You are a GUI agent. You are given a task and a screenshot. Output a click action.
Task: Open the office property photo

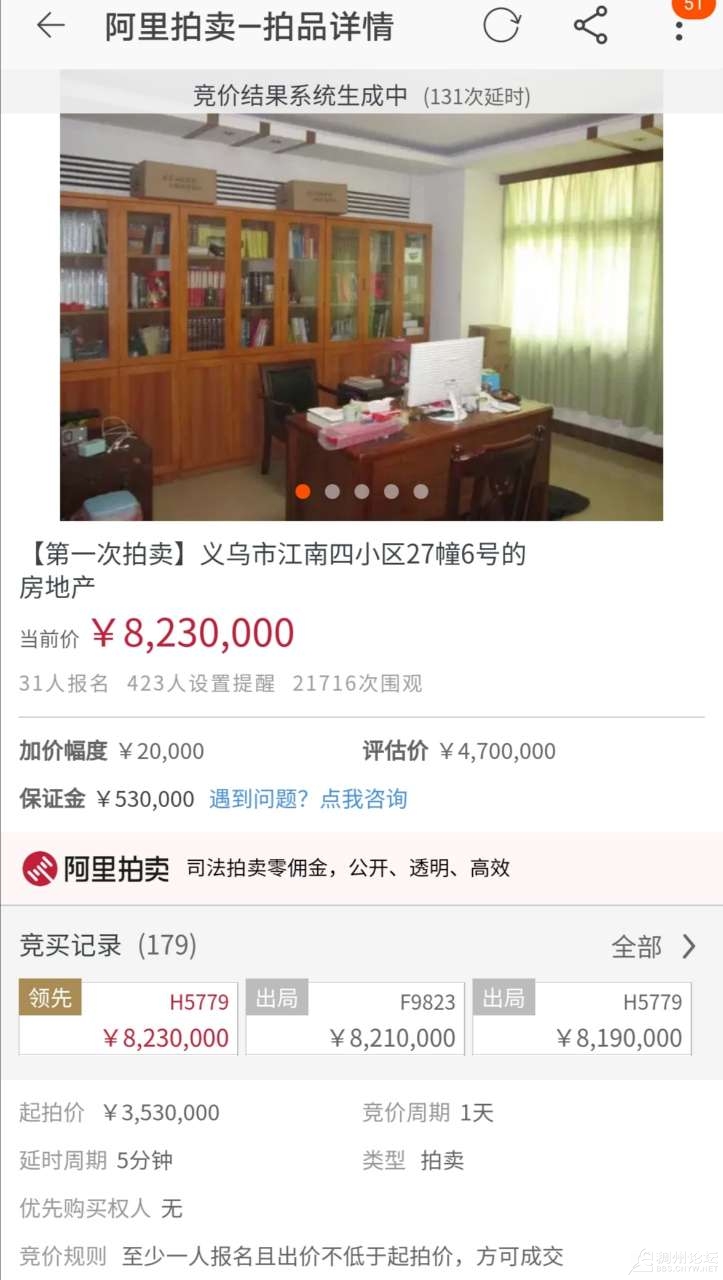pyautogui.click(x=361, y=310)
